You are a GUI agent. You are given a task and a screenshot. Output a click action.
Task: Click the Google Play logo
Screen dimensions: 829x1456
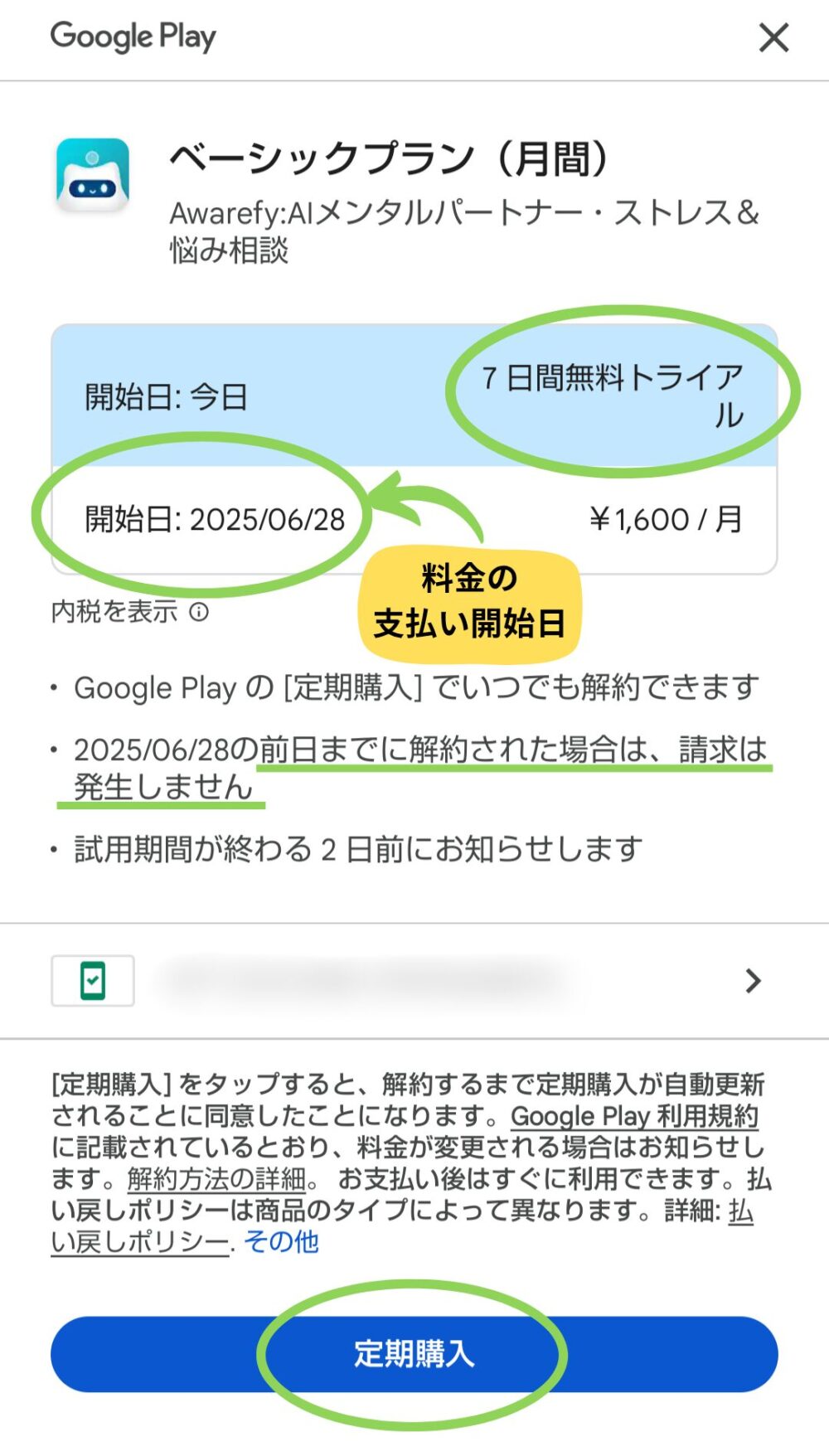point(133,36)
